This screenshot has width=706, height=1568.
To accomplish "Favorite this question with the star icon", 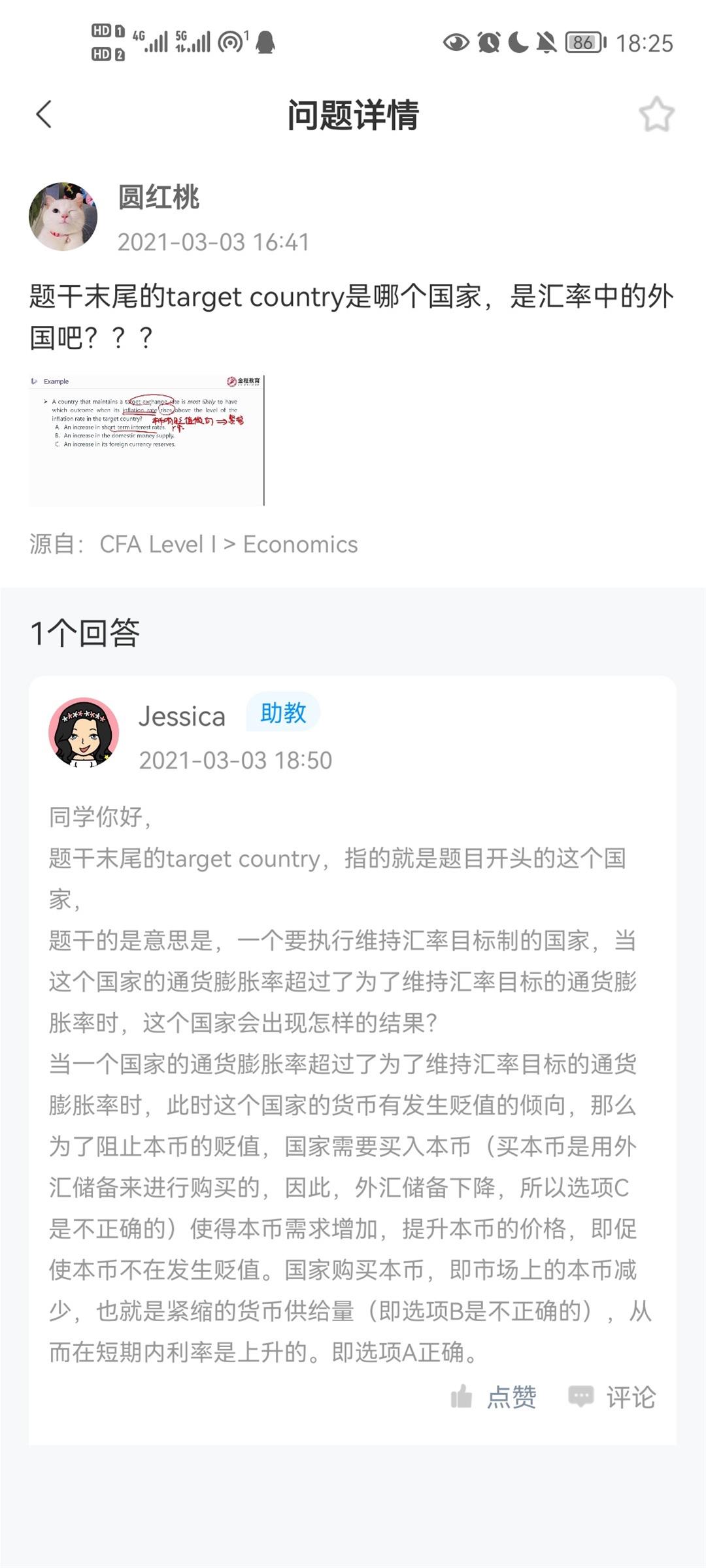I will pos(656,114).
